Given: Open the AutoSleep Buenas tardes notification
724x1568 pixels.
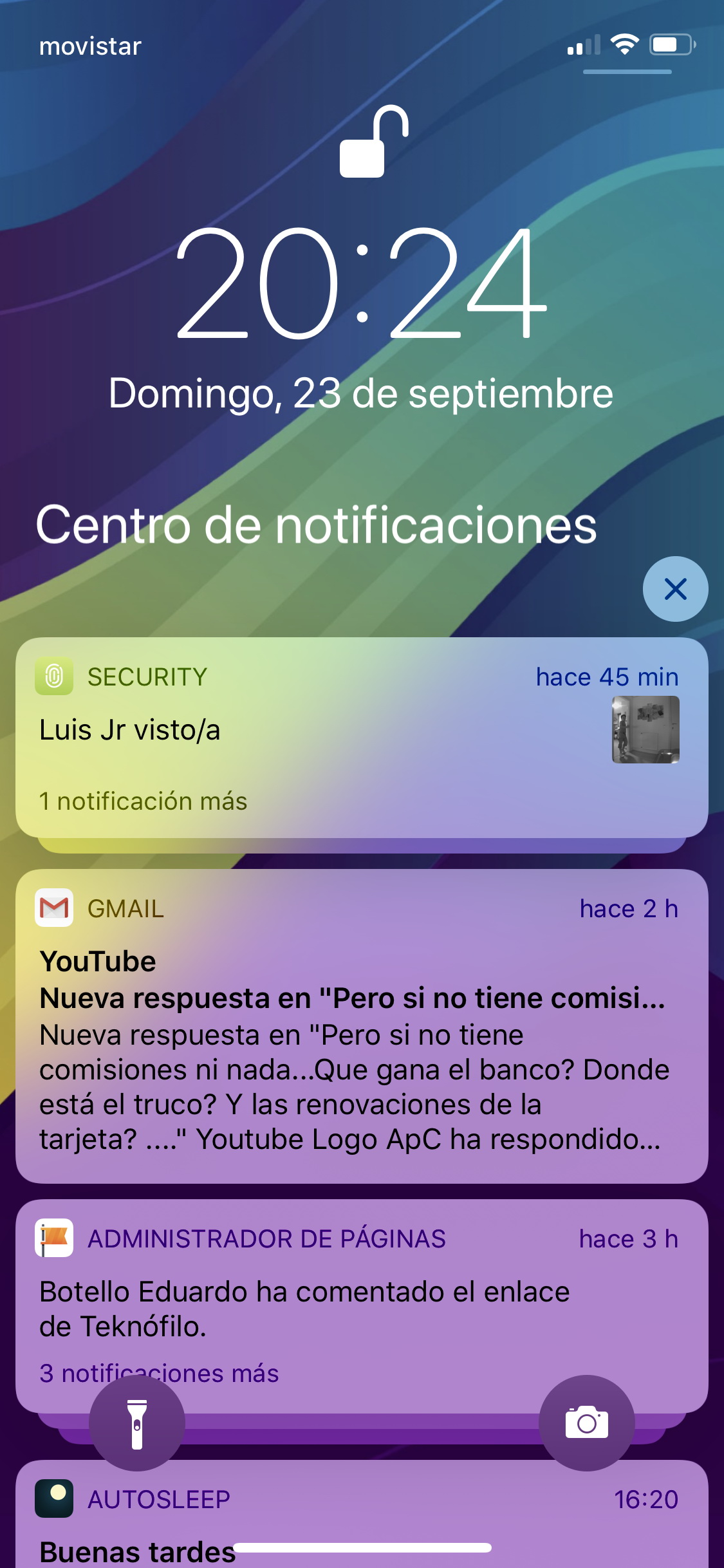Looking at the screenshot, I should pyautogui.click(x=362, y=1515).
